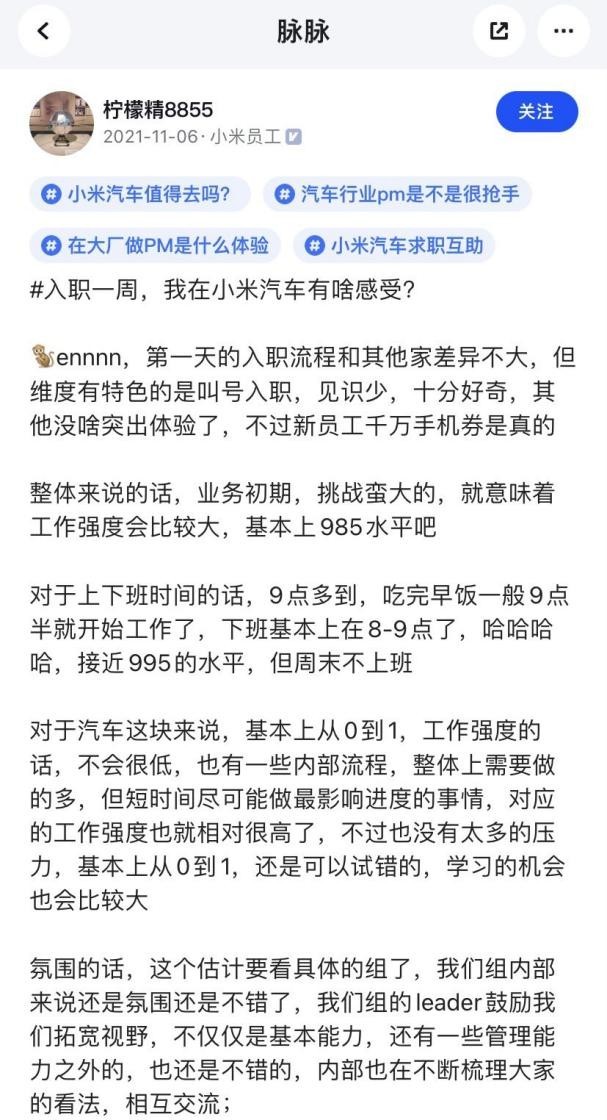Open the username 柠檬精8855
Viewport: 607px width, 1120px height.
coord(158,110)
